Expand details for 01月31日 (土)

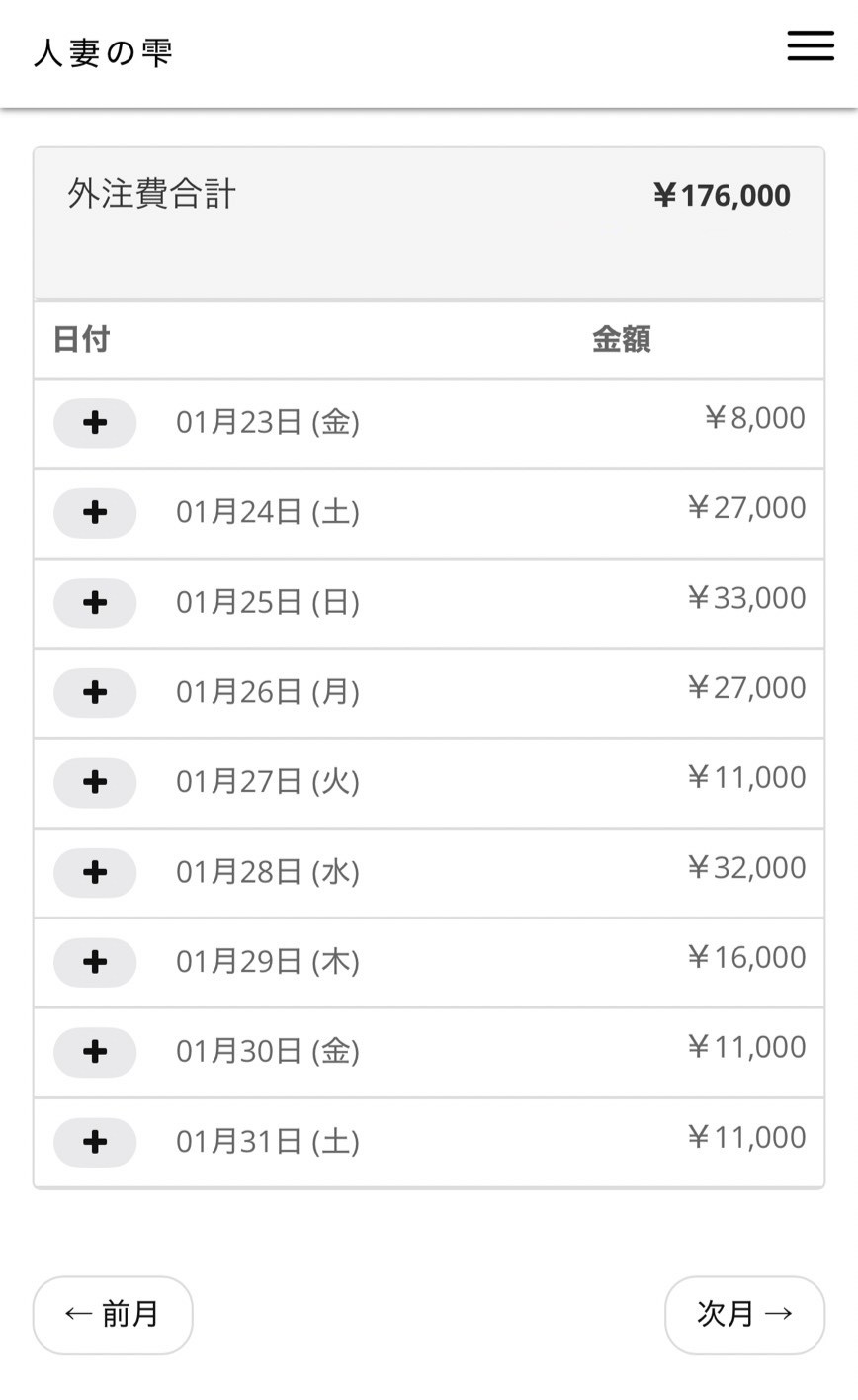coord(95,1142)
